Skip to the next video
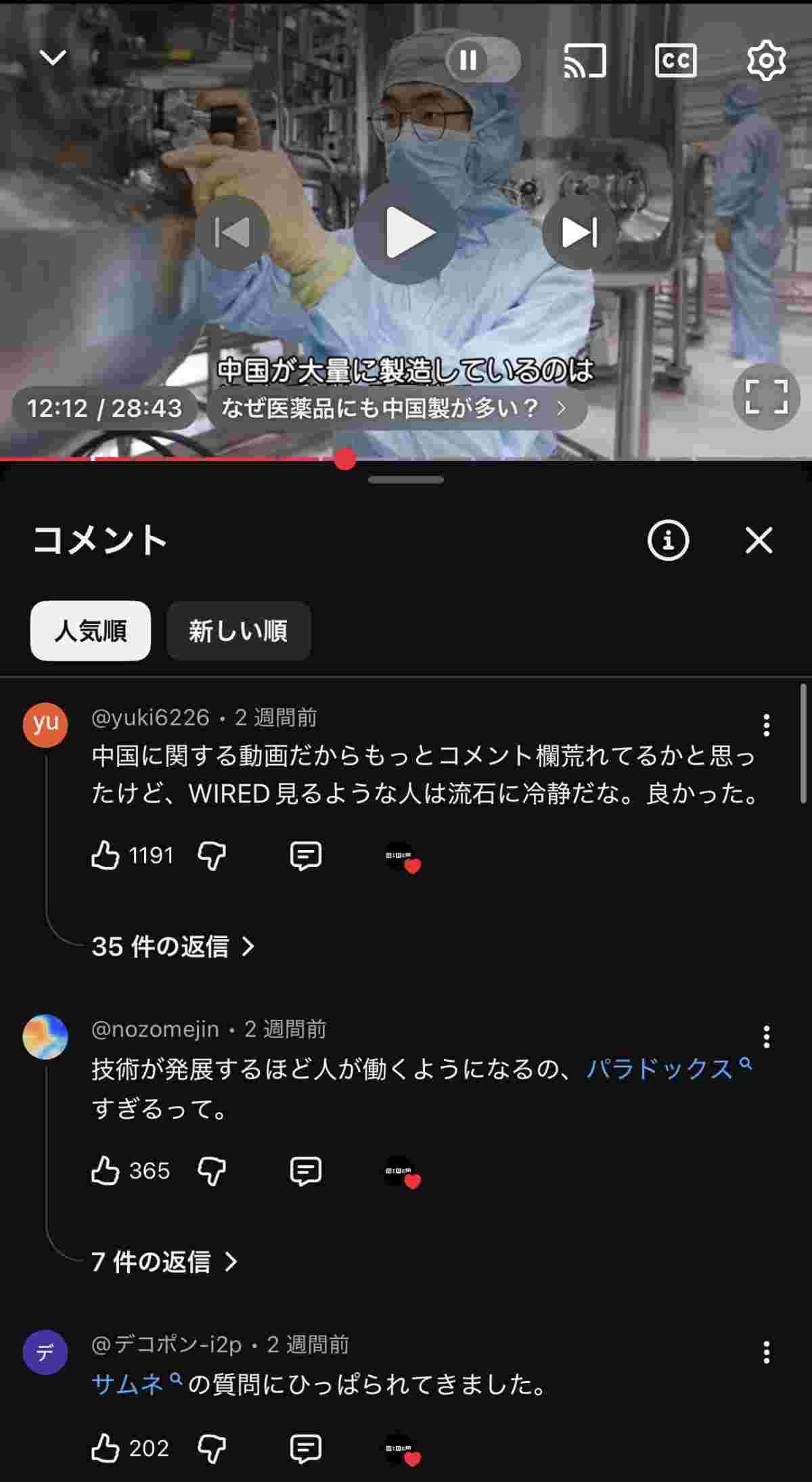This screenshot has height=1482, width=812. [579, 233]
